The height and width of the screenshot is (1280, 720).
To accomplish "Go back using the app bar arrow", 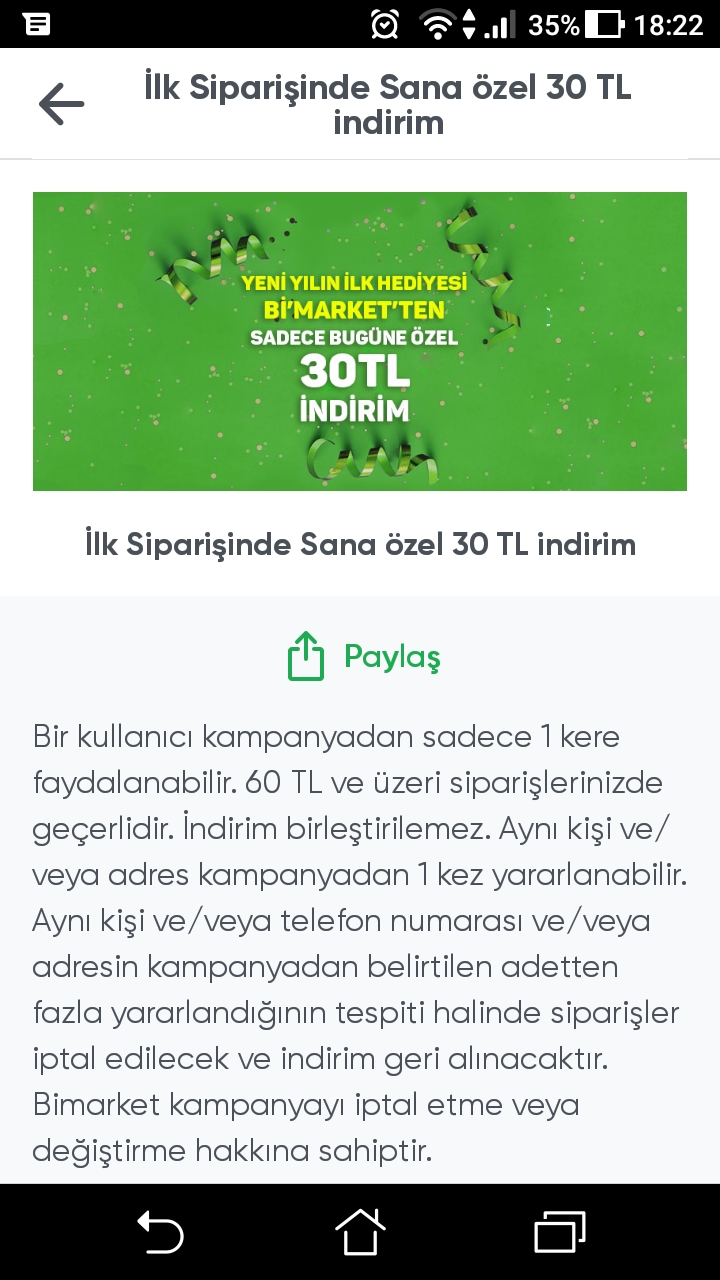I will pos(61,104).
